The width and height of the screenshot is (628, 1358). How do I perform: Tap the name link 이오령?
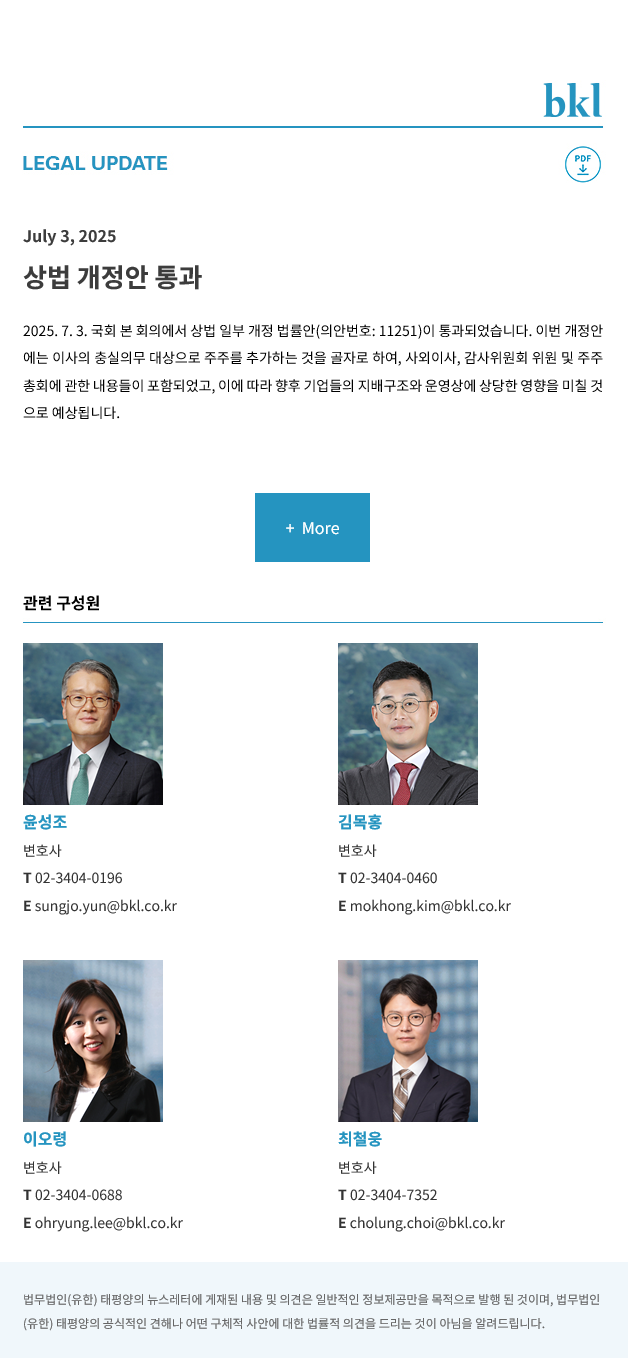(x=45, y=1139)
